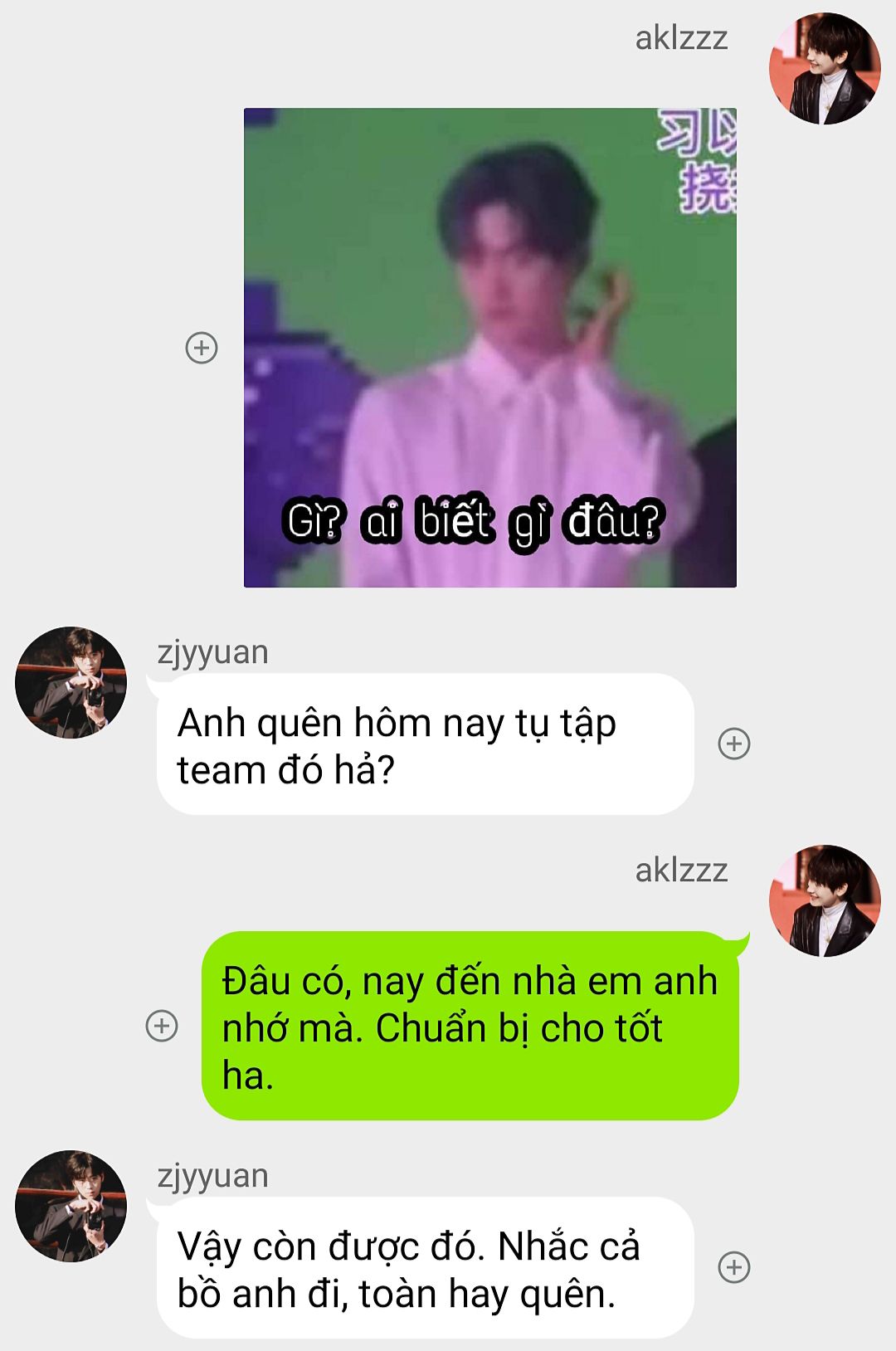This screenshot has width=896, height=1351.
Task: Open zjyyuan's avatar next to "Vậy còn được đó"
Action: 71,1206
